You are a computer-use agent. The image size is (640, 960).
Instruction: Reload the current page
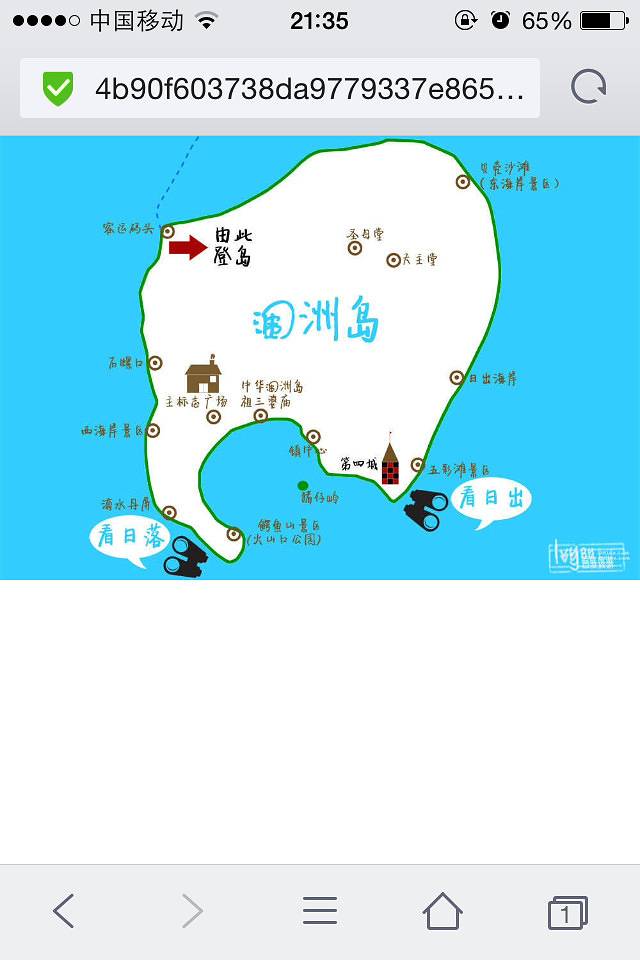coord(588,88)
